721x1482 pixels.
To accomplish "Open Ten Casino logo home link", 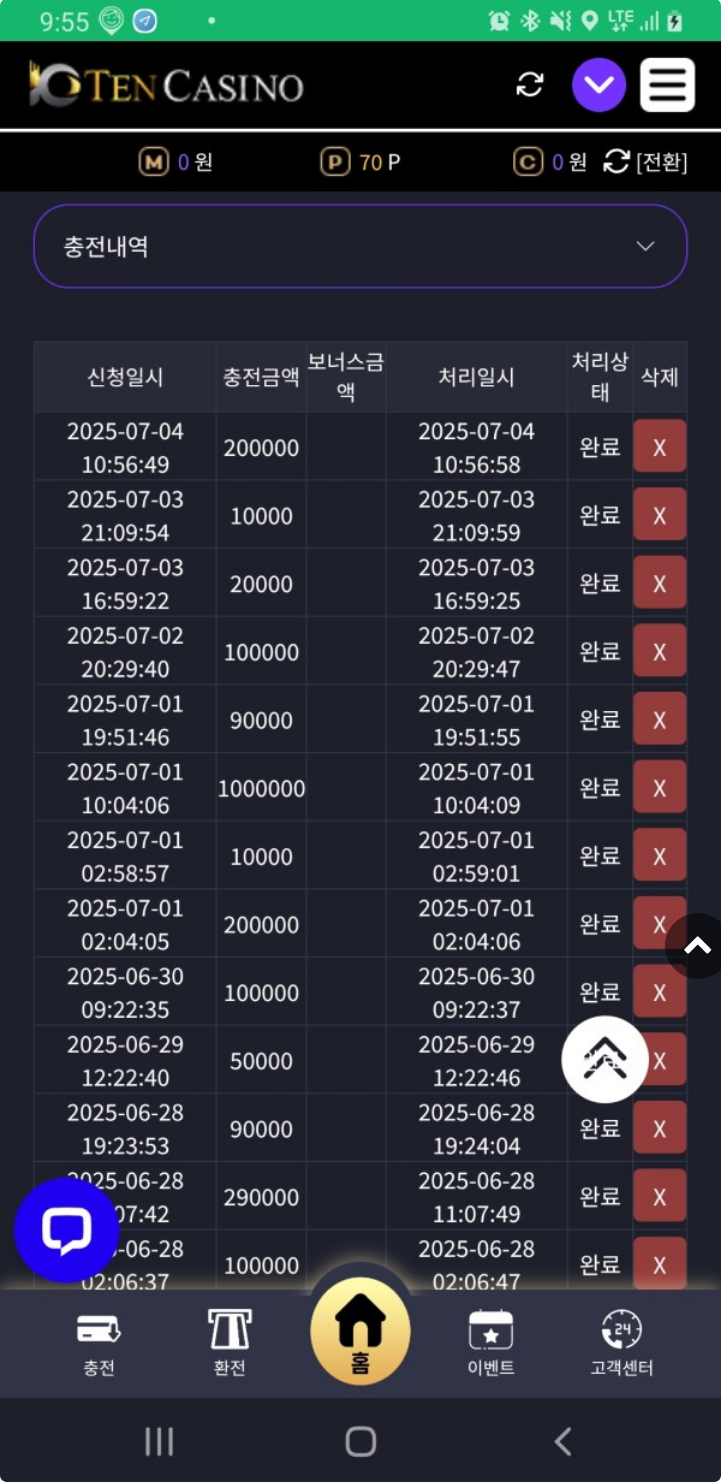I will 166,85.
